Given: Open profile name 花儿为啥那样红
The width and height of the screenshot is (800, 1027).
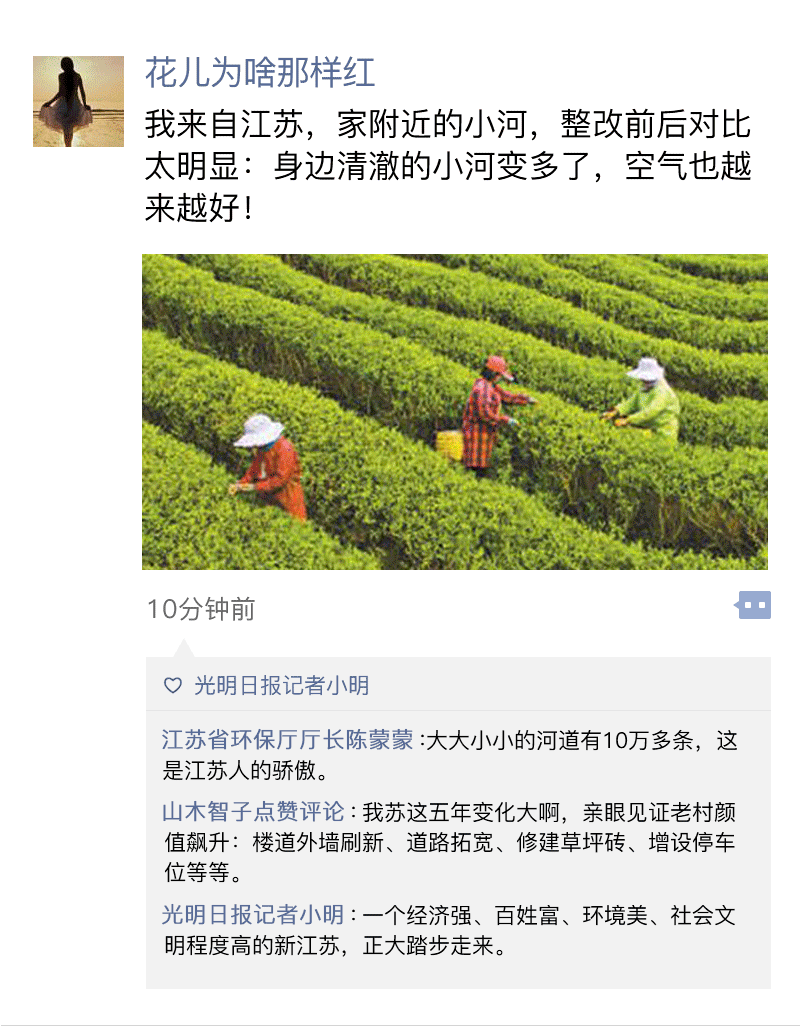Looking at the screenshot, I should point(260,73).
